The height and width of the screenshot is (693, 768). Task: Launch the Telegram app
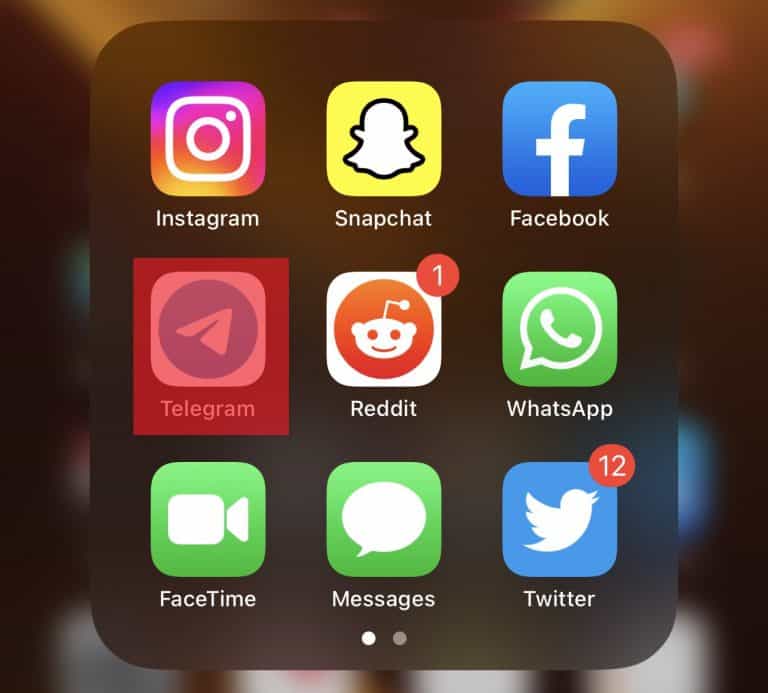[x=208, y=328]
